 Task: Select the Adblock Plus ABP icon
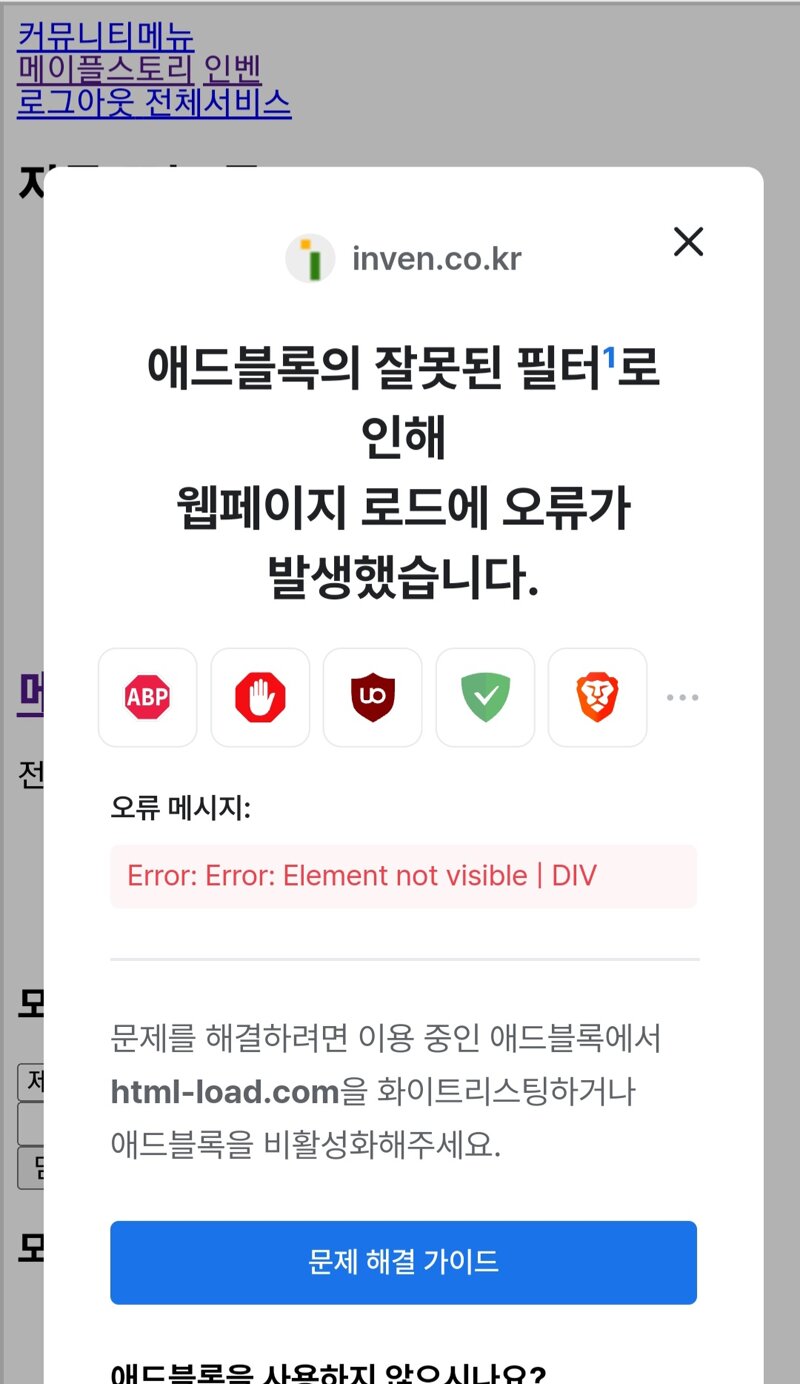147,697
